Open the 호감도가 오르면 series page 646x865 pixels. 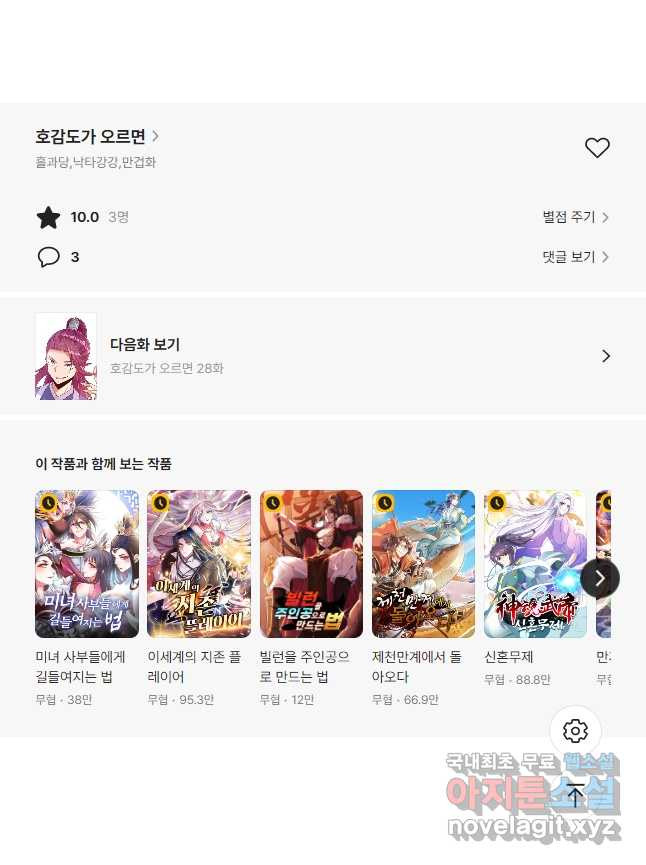[97, 136]
